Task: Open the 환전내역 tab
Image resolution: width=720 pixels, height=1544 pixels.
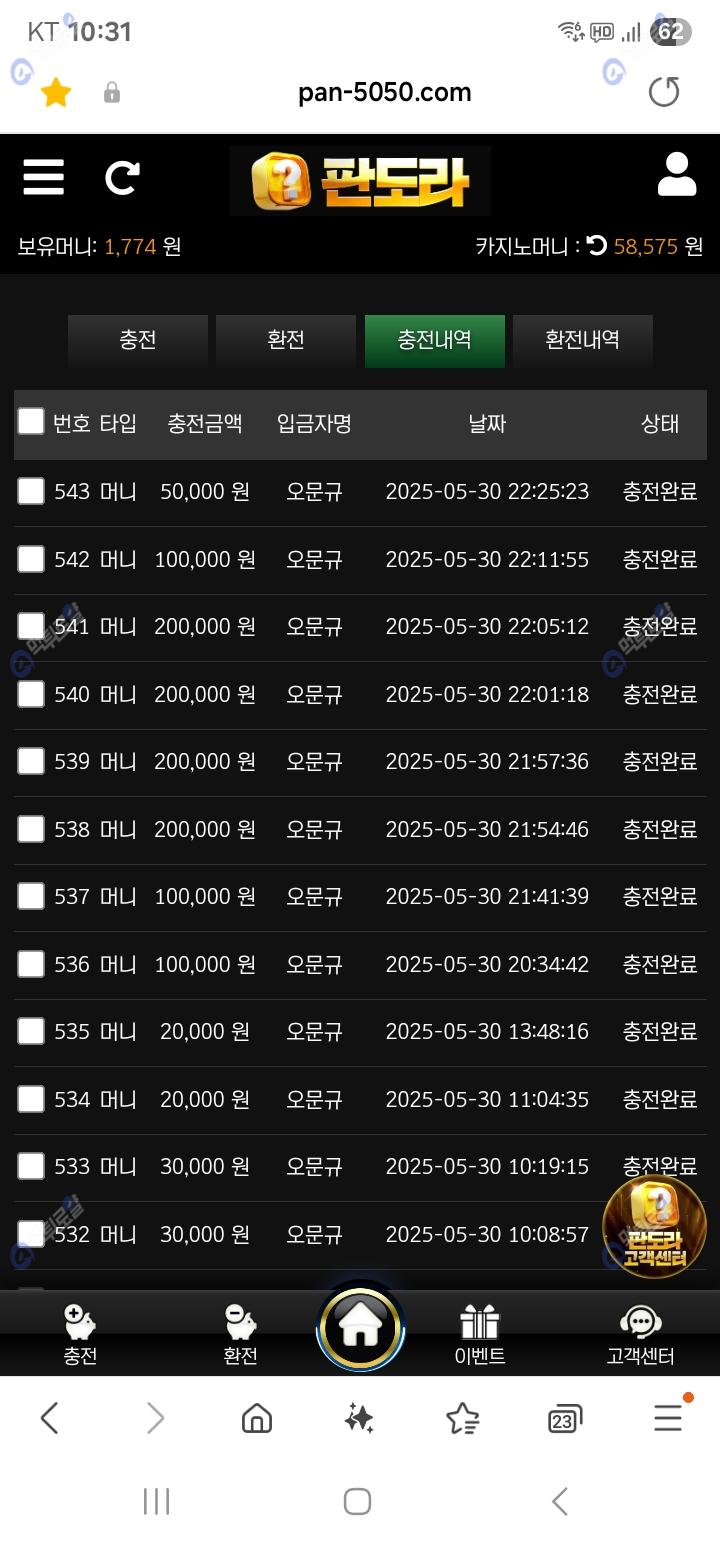Action: click(582, 340)
